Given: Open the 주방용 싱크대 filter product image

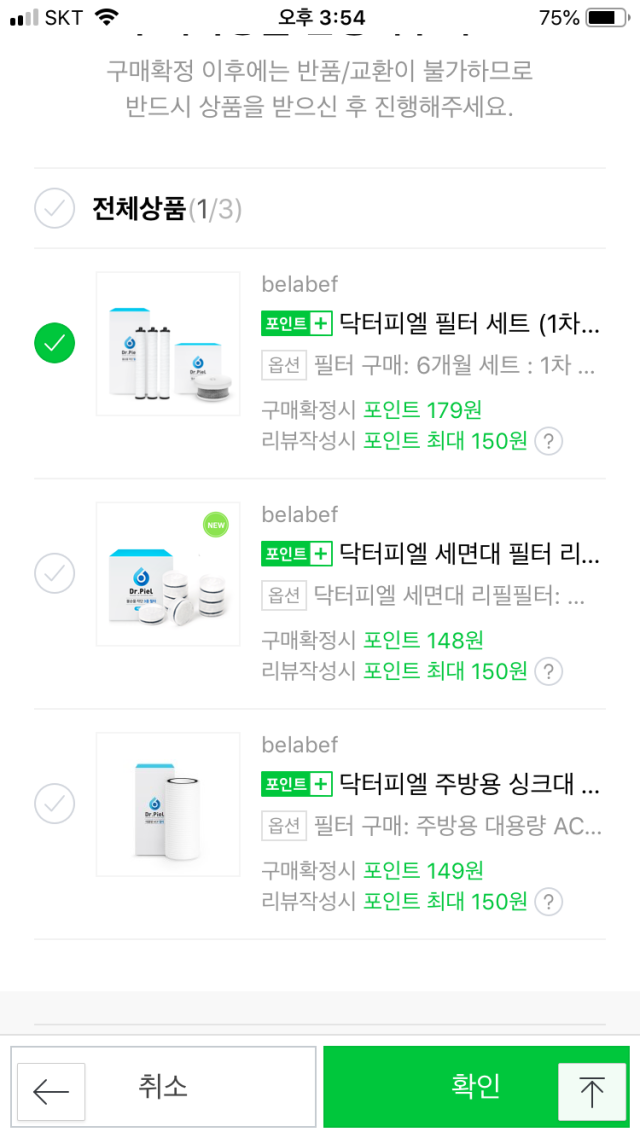Looking at the screenshot, I should pos(168,804).
